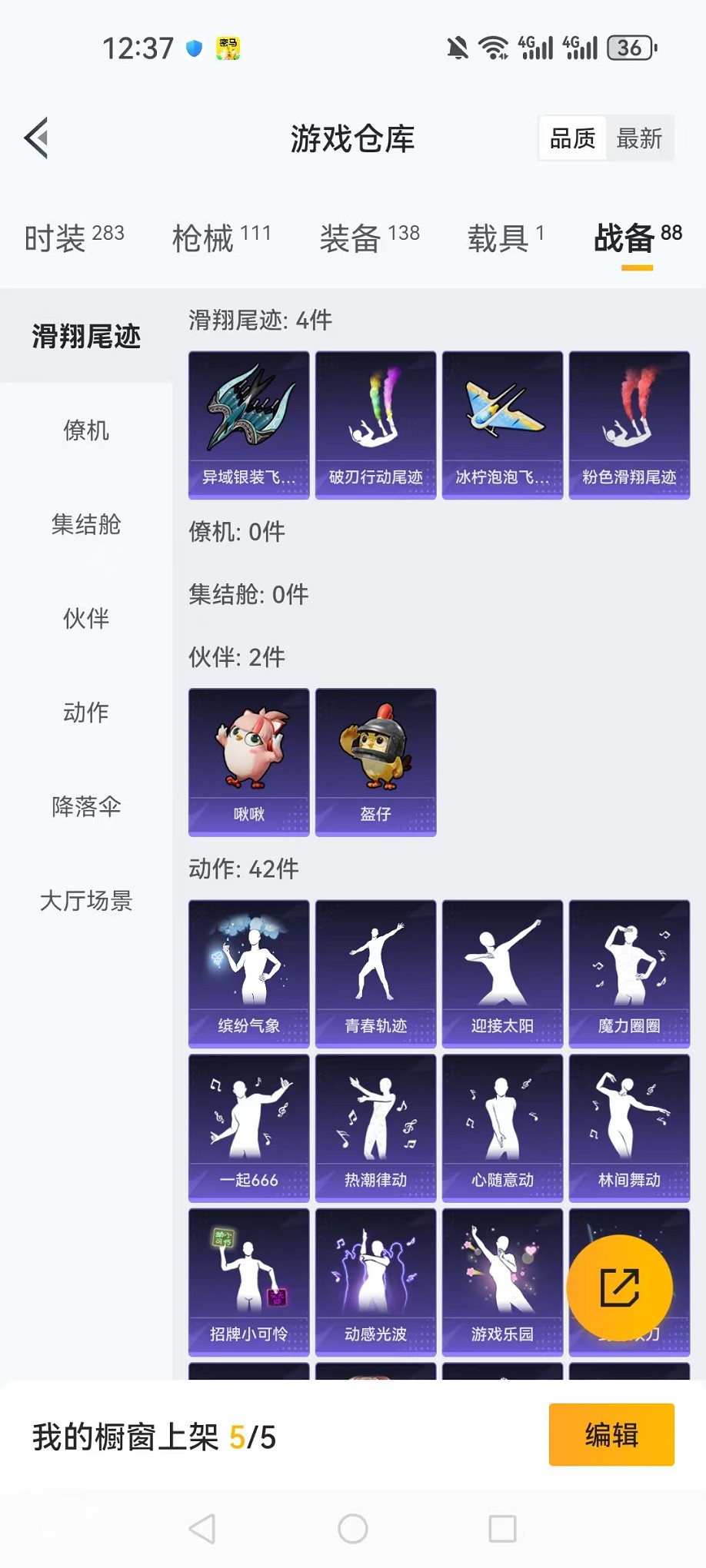This screenshot has height=1568, width=706.
Task: Open the 降落伞 category
Action: (86, 806)
